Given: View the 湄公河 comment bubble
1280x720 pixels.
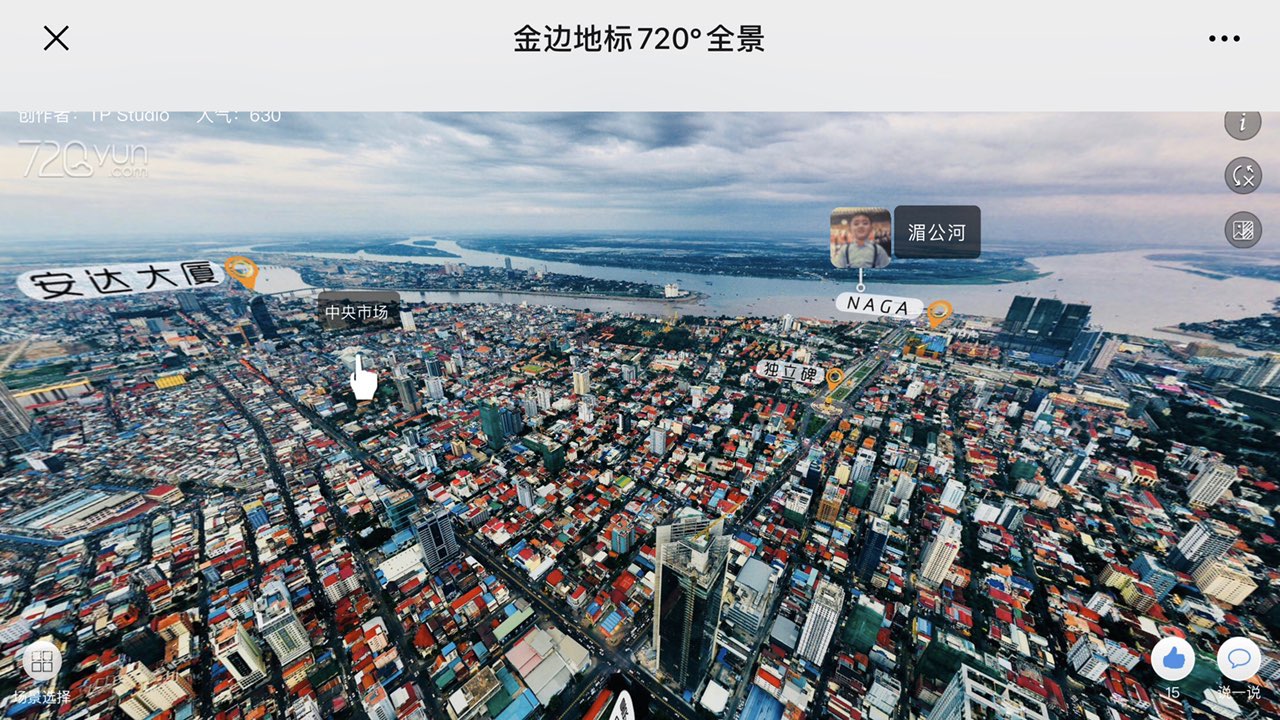Looking at the screenshot, I should [x=936, y=232].
